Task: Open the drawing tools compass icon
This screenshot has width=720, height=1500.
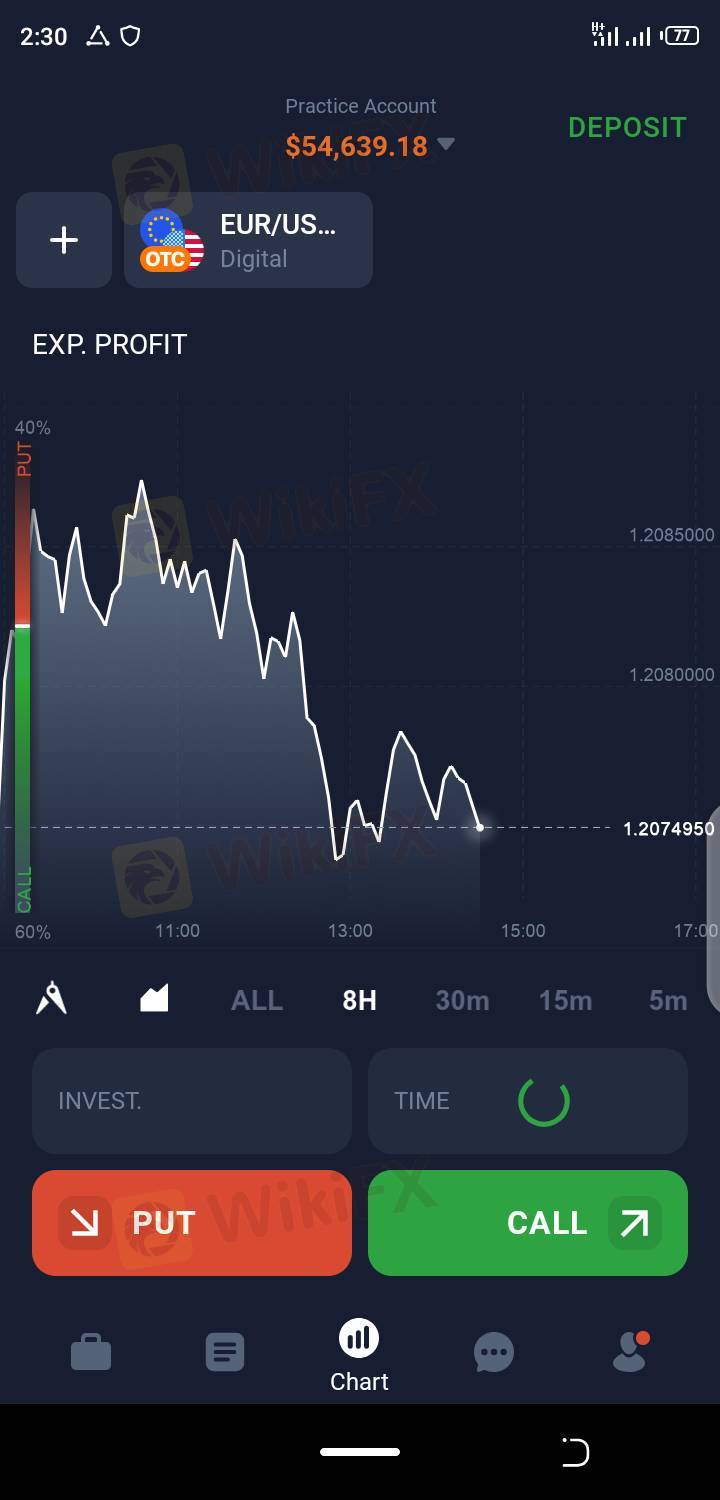Action: 52,999
